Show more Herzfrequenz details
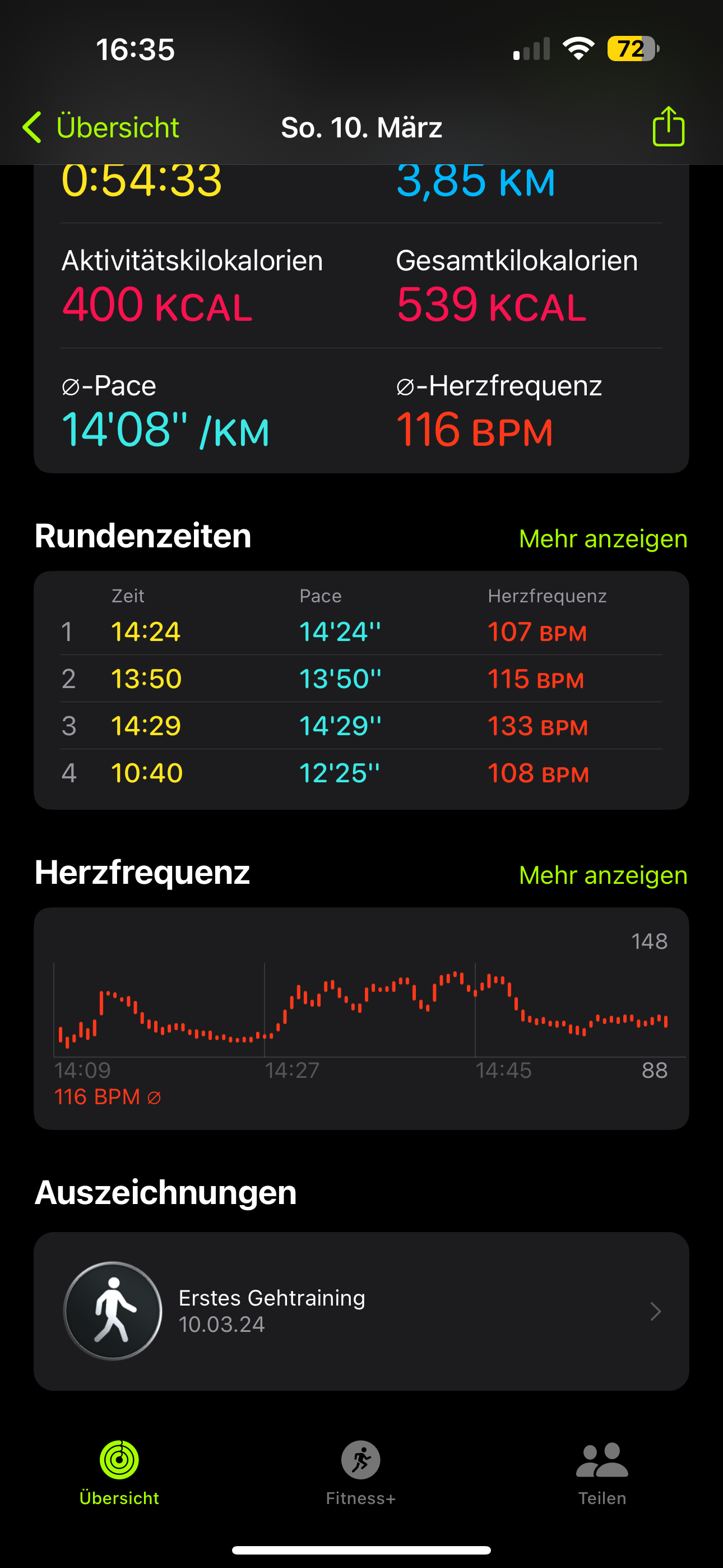 click(602, 875)
